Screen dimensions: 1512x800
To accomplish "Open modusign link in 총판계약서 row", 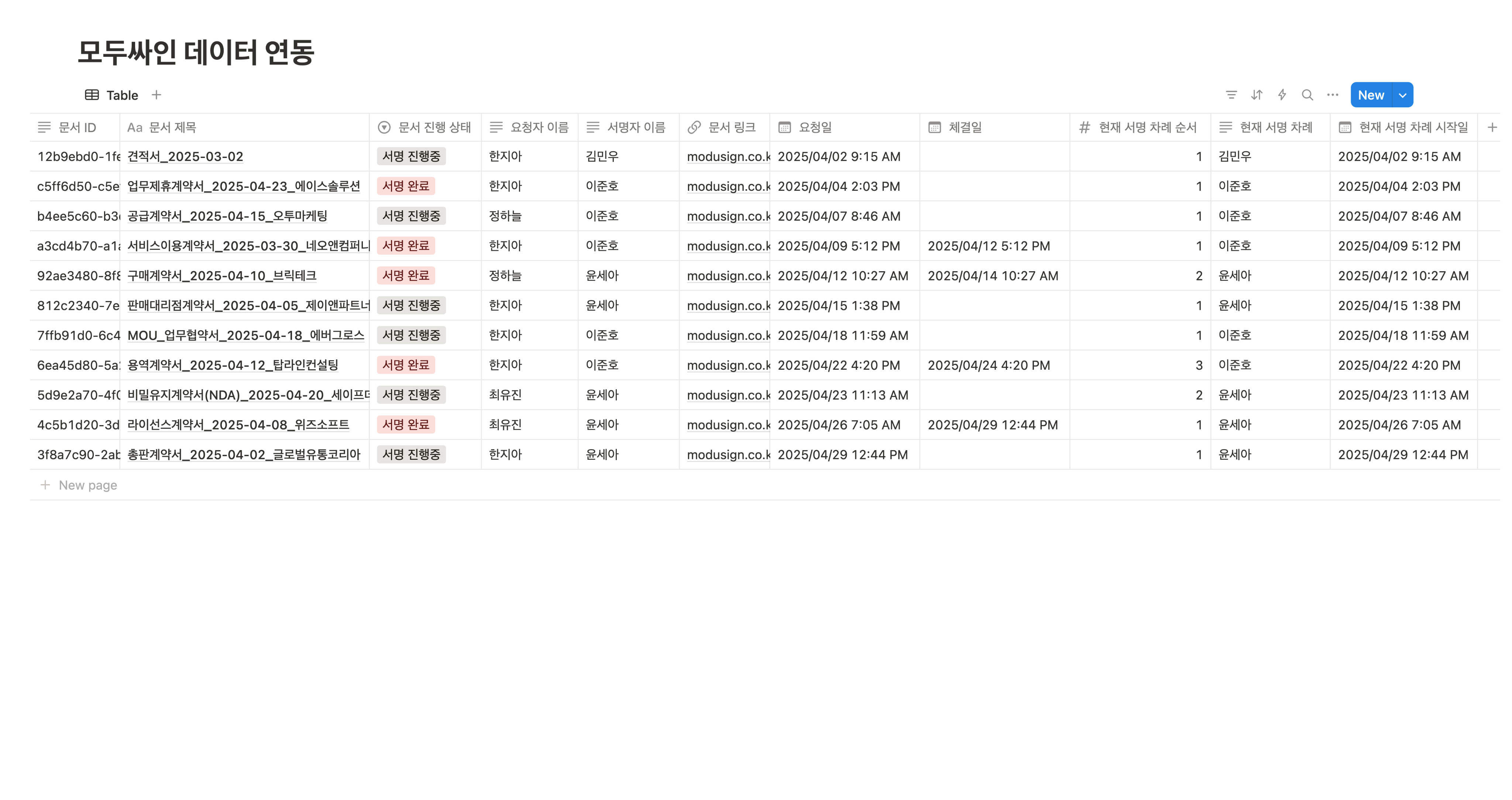I will pyautogui.click(x=728, y=455).
